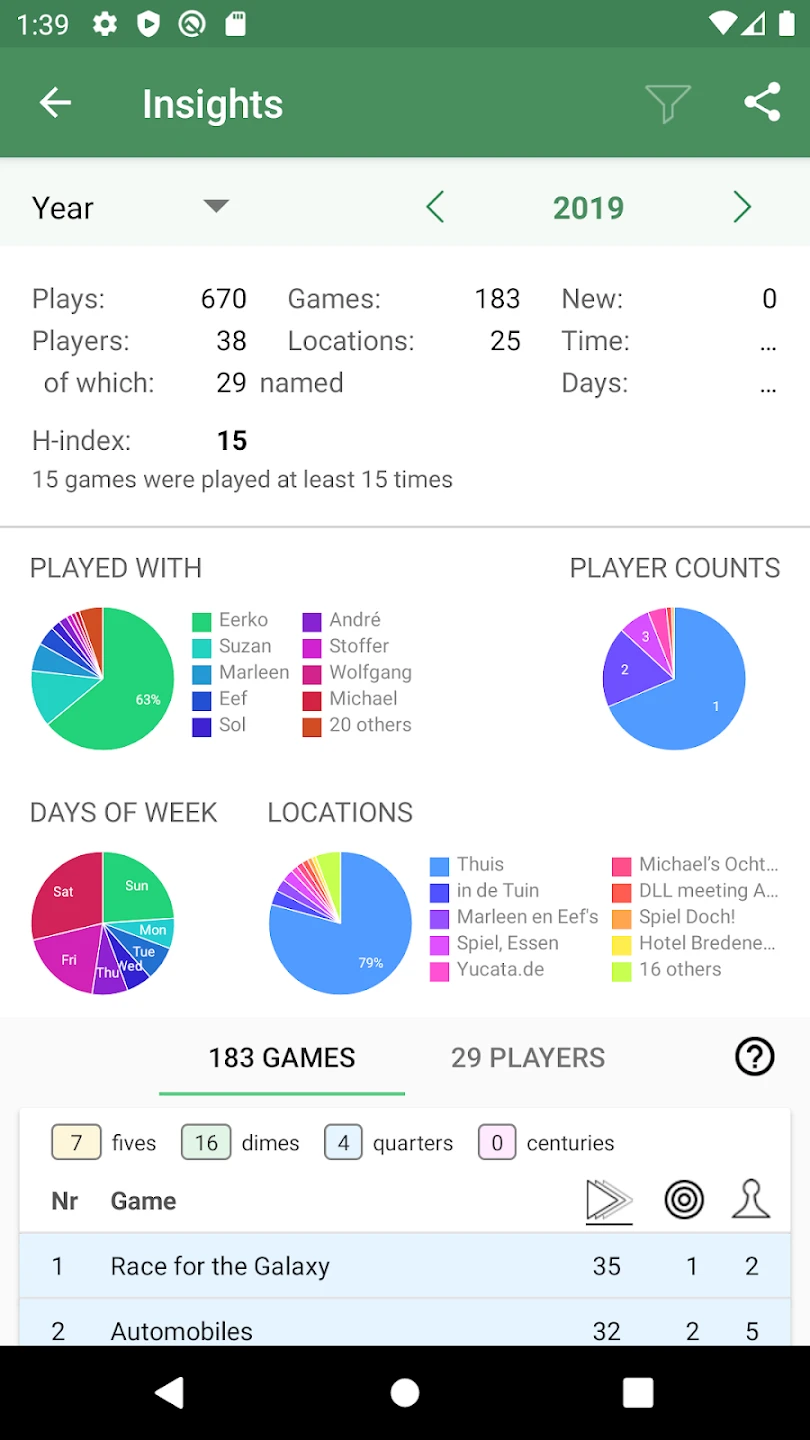This screenshot has height=1440, width=810.
Task: Tap the Locations pie chart
Action: pyautogui.click(x=340, y=923)
